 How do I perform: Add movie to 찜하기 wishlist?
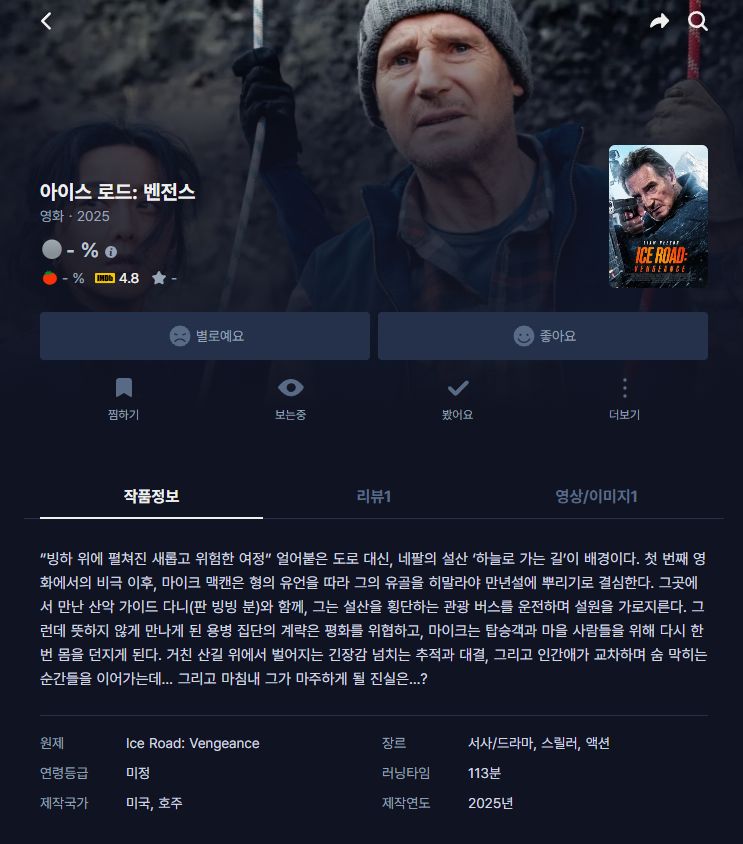click(x=123, y=398)
